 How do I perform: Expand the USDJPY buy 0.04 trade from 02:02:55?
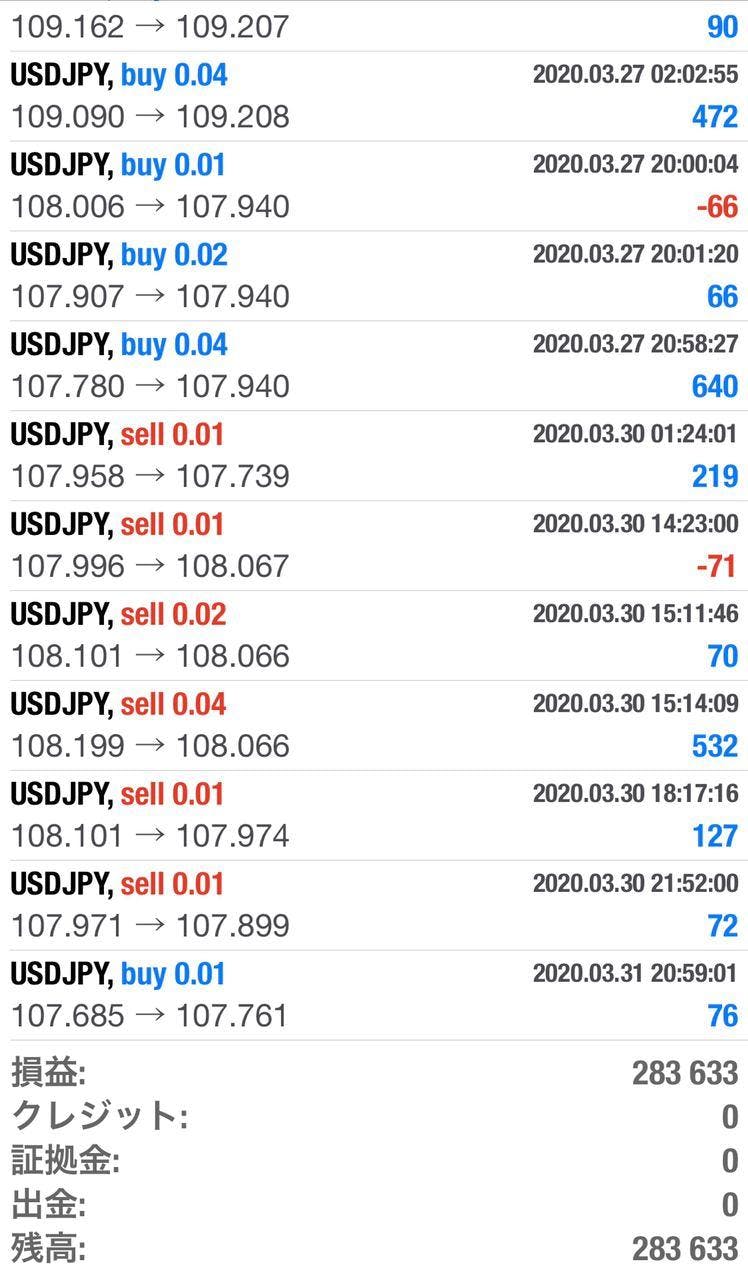coord(374,96)
